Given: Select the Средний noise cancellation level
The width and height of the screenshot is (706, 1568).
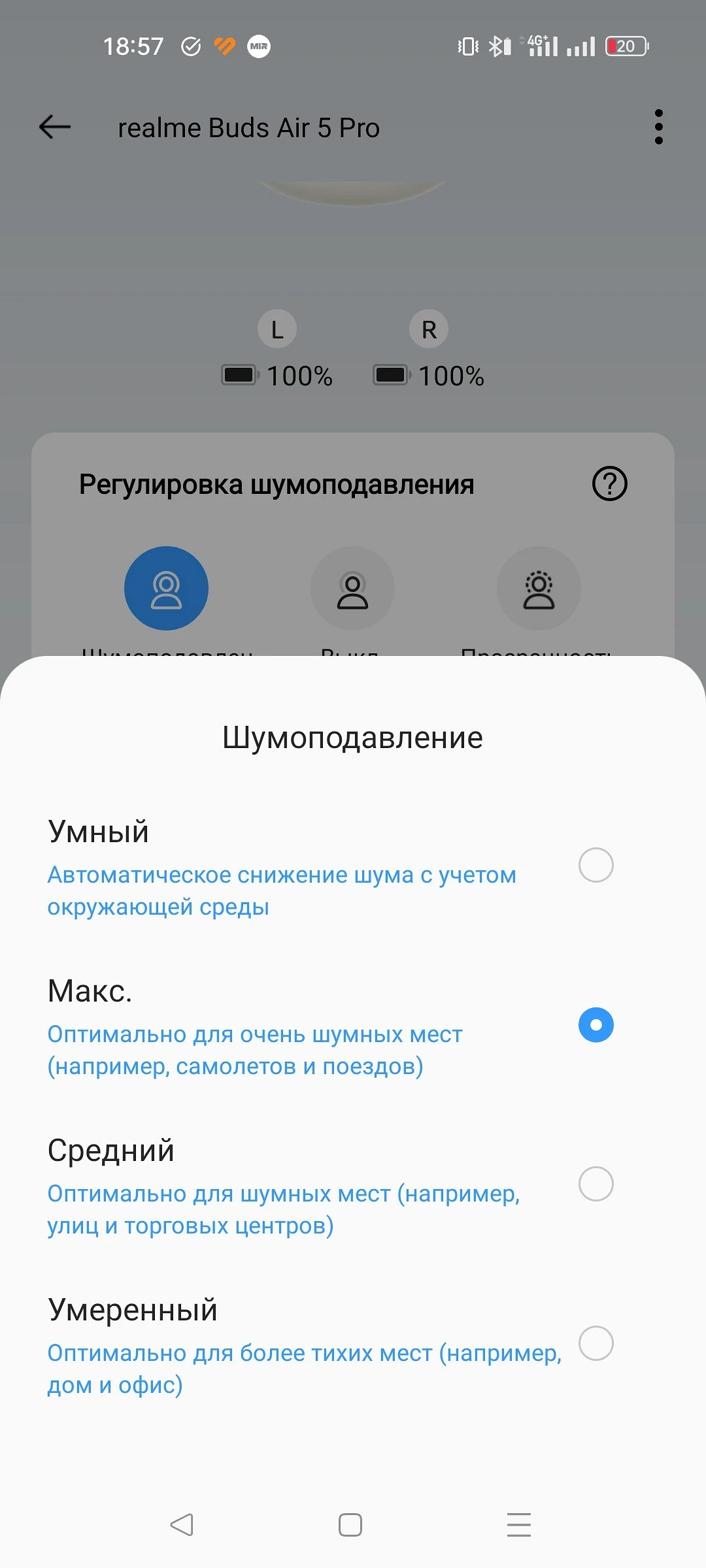Looking at the screenshot, I should tap(596, 1184).
